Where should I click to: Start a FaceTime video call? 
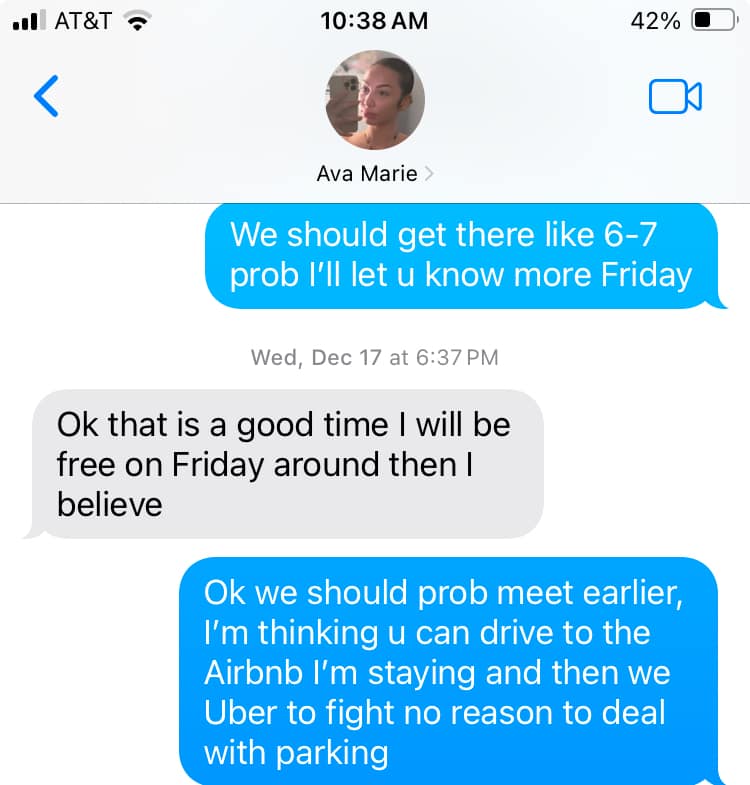point(675,96)
